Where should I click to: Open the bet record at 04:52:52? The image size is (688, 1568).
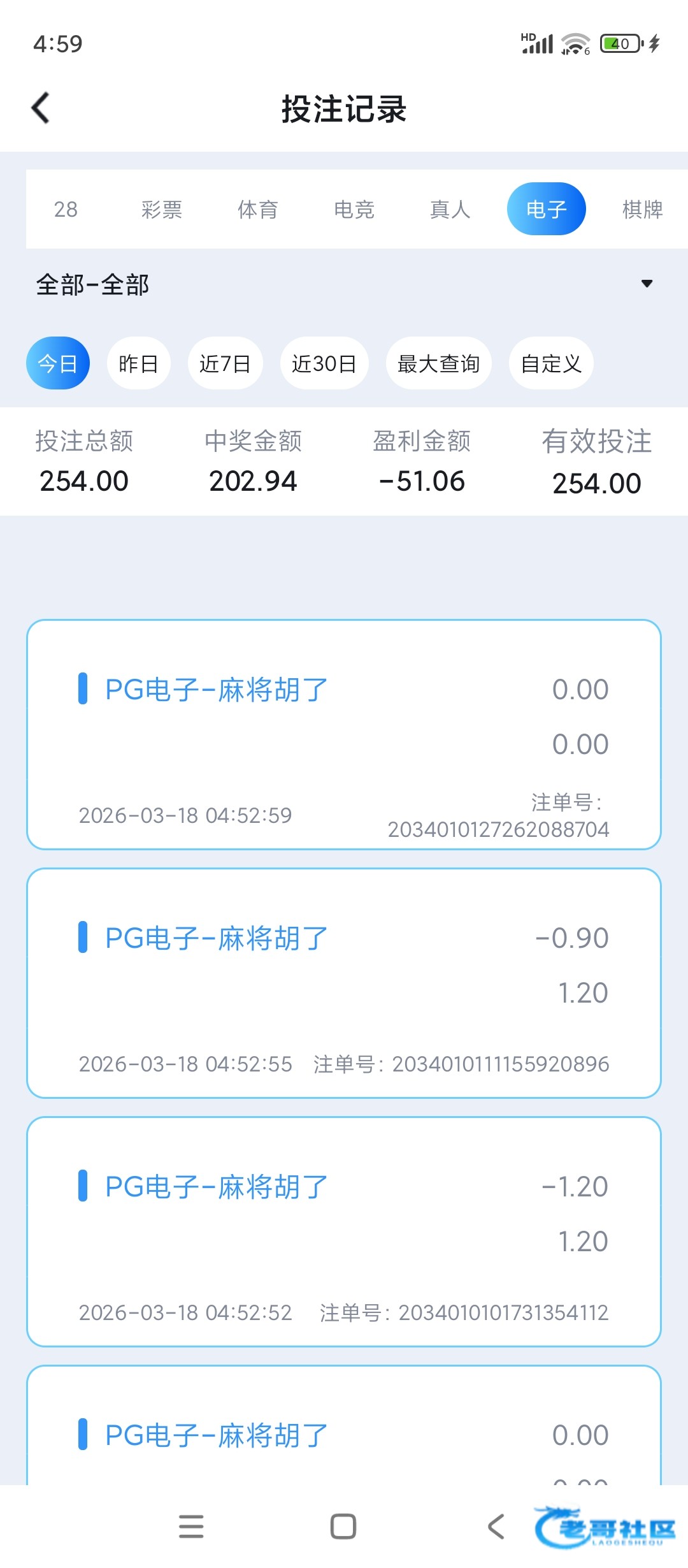pyautogui.click(x=344, y=1231)
